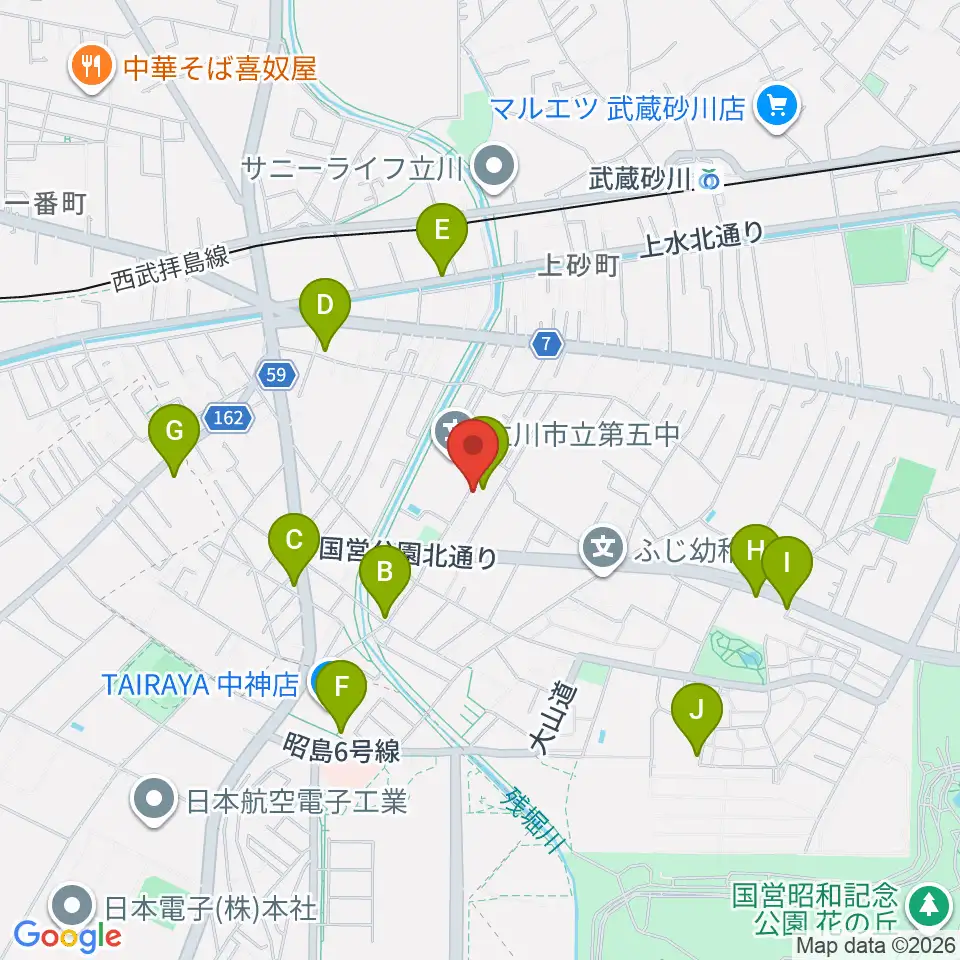Open the green marker labeled F
The image size is (960, 960).
341,694
